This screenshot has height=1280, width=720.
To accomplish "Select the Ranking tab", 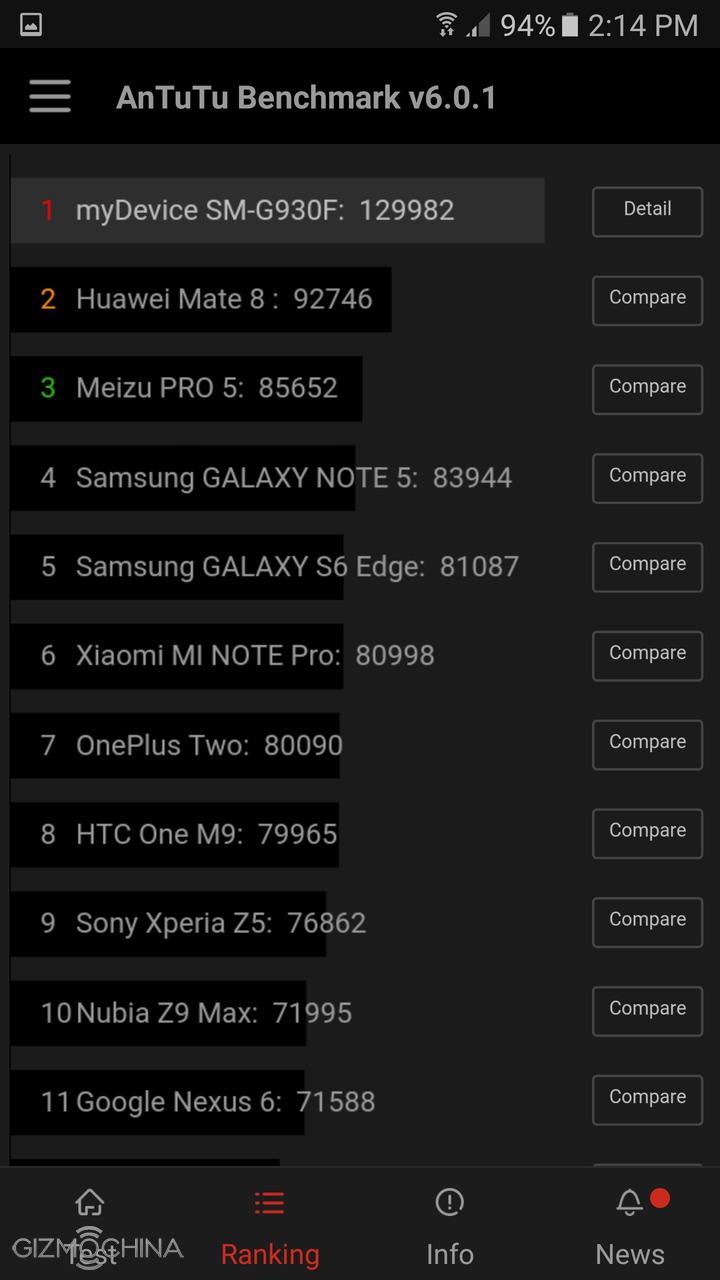I will pyautogui.click(x=270, y=1225).
